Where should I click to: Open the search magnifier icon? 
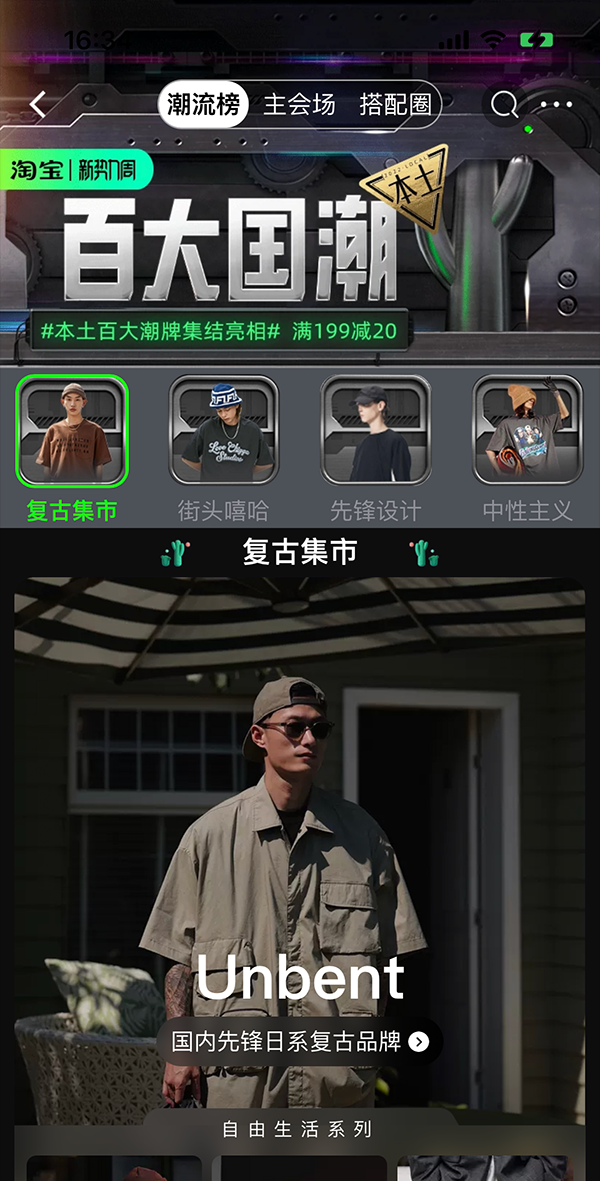(504, 105)
